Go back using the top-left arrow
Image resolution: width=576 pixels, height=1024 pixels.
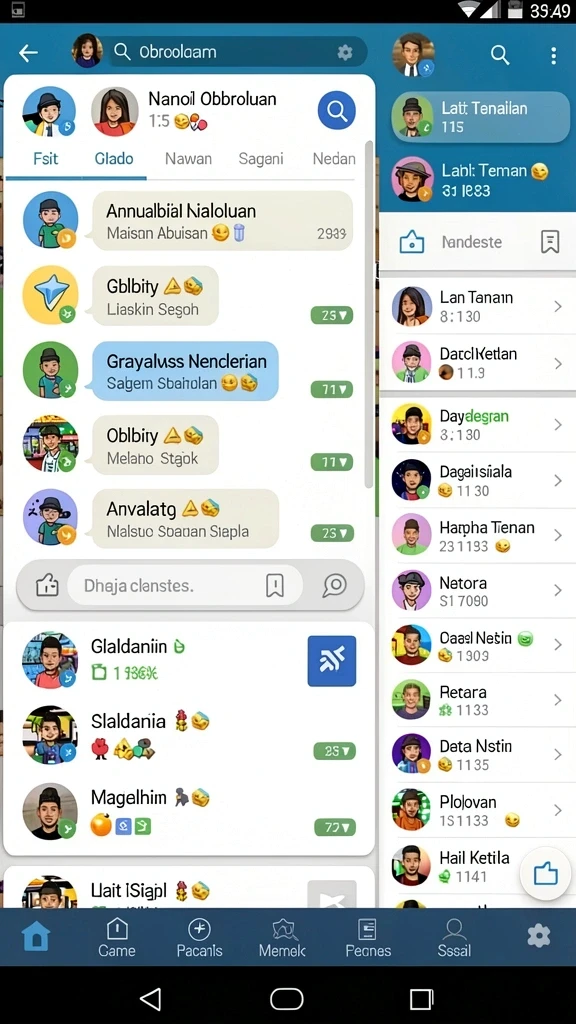pyautogui.click(x=28, y=53)
